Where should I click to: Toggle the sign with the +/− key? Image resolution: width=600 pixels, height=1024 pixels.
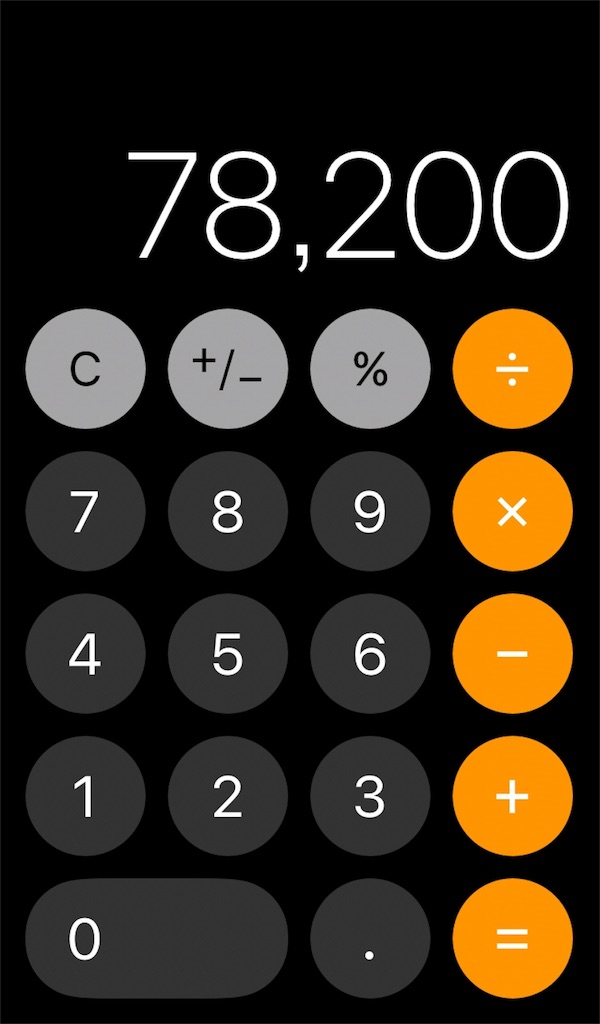pos(228,369)
